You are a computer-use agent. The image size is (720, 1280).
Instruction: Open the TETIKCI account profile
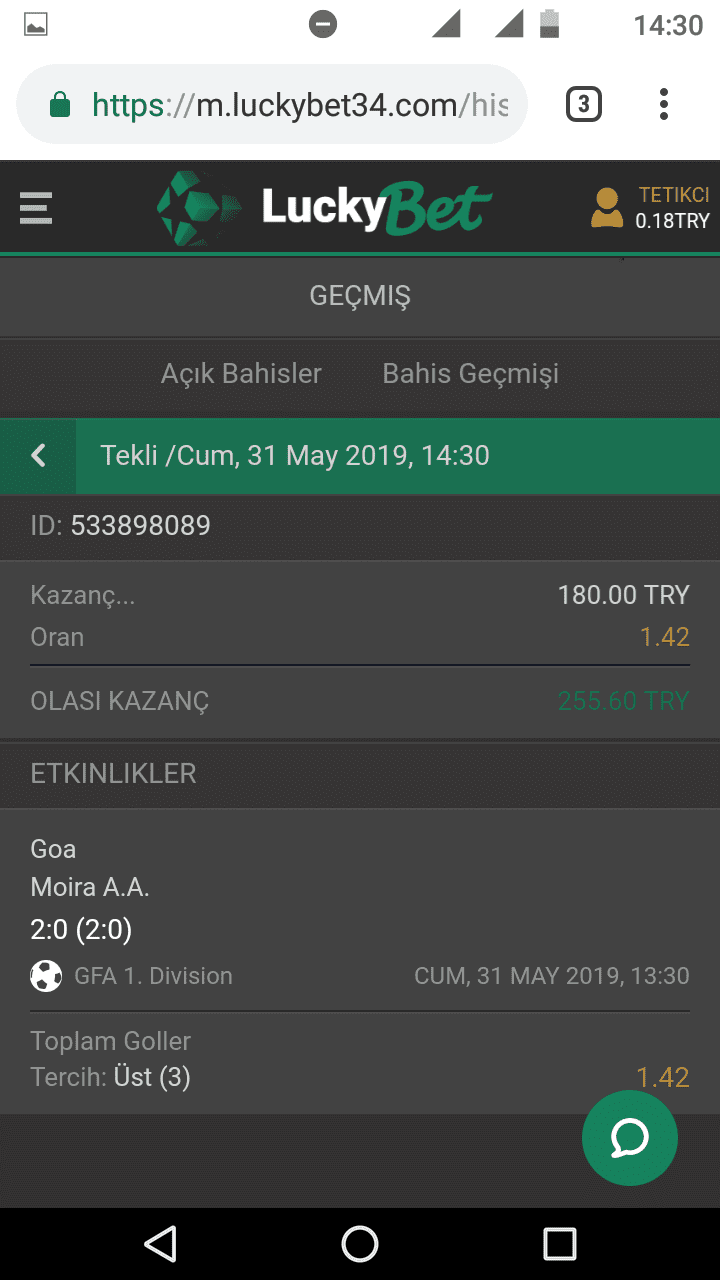tap(650, 208)
